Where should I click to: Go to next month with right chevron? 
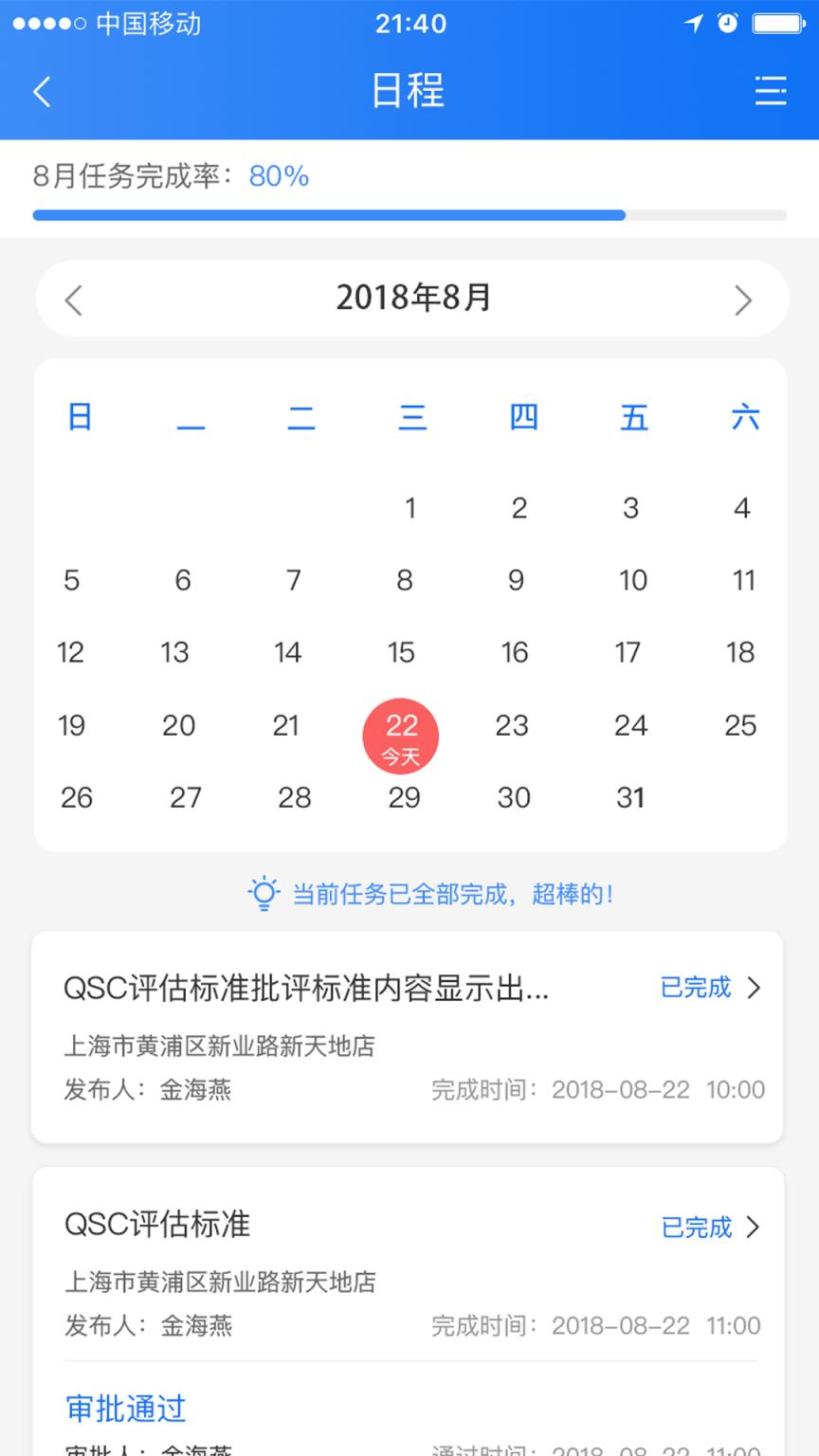point(746,300)
